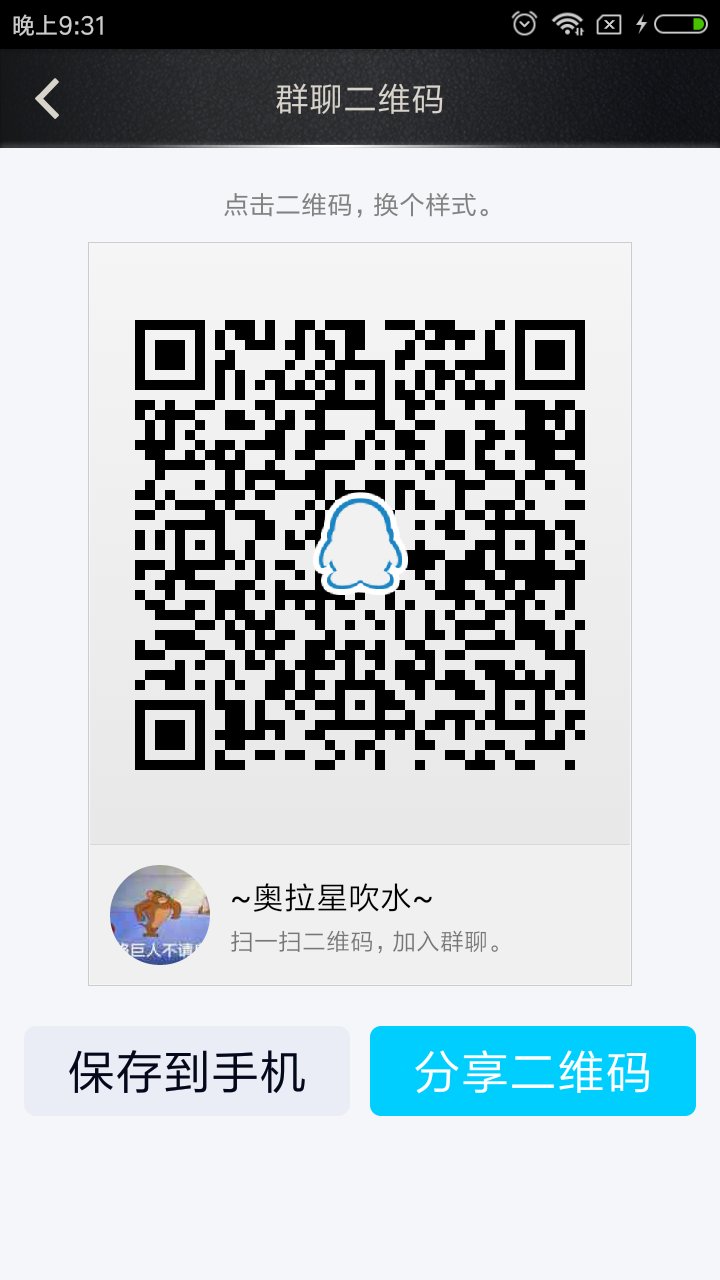The width and height of the screenshot is (720, 1280).
Task: Tap the group info card below the QR code
Action: [360, 914]
